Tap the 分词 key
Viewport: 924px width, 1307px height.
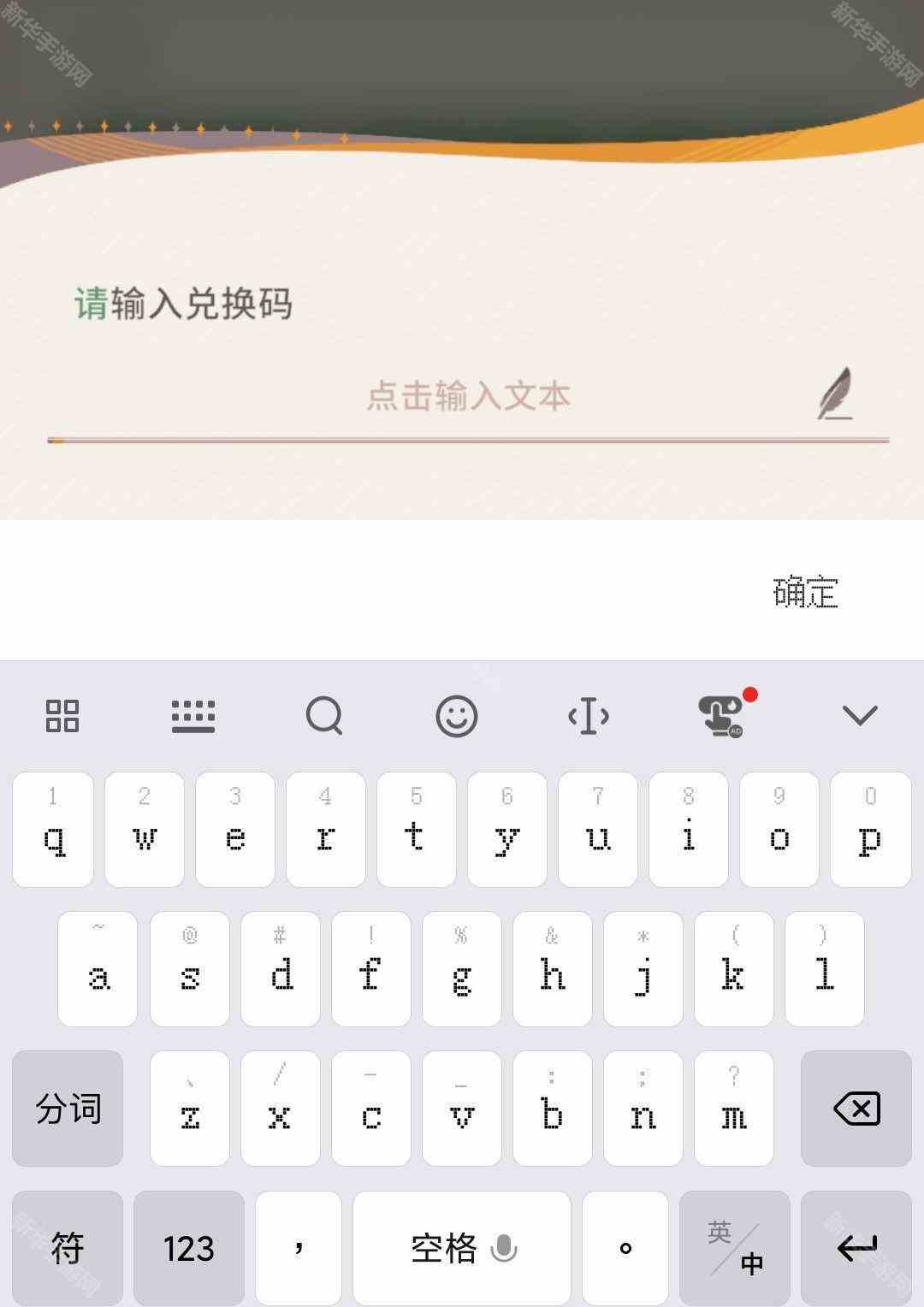point(68,1109)
